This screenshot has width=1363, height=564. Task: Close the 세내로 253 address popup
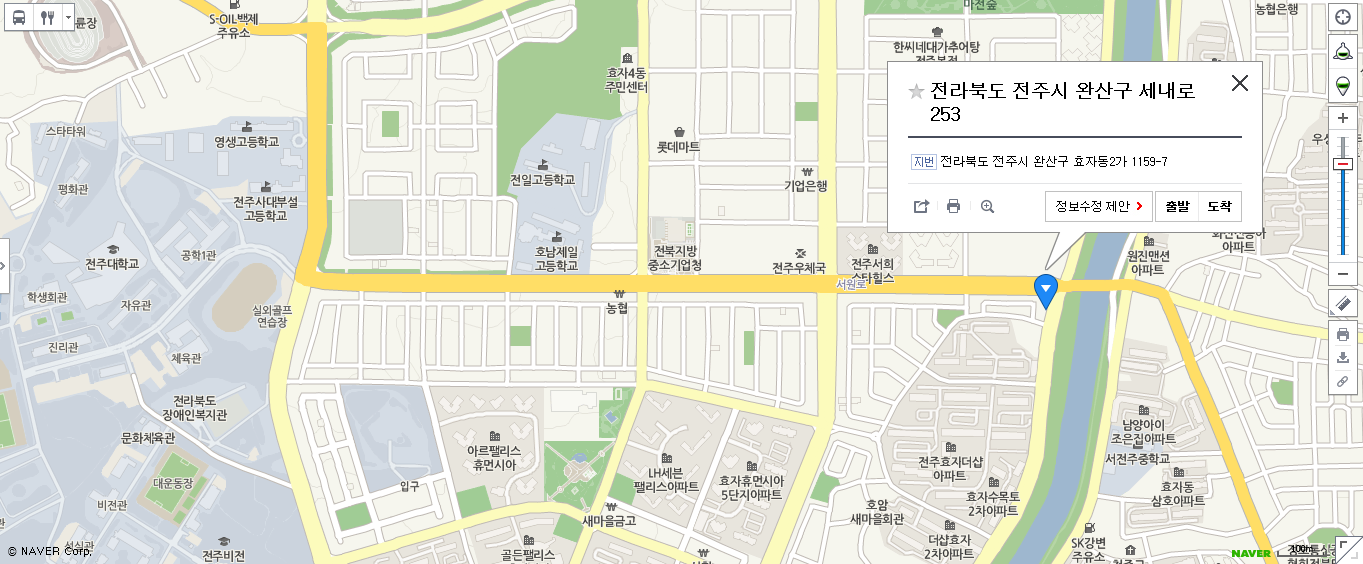point(1240,83)
